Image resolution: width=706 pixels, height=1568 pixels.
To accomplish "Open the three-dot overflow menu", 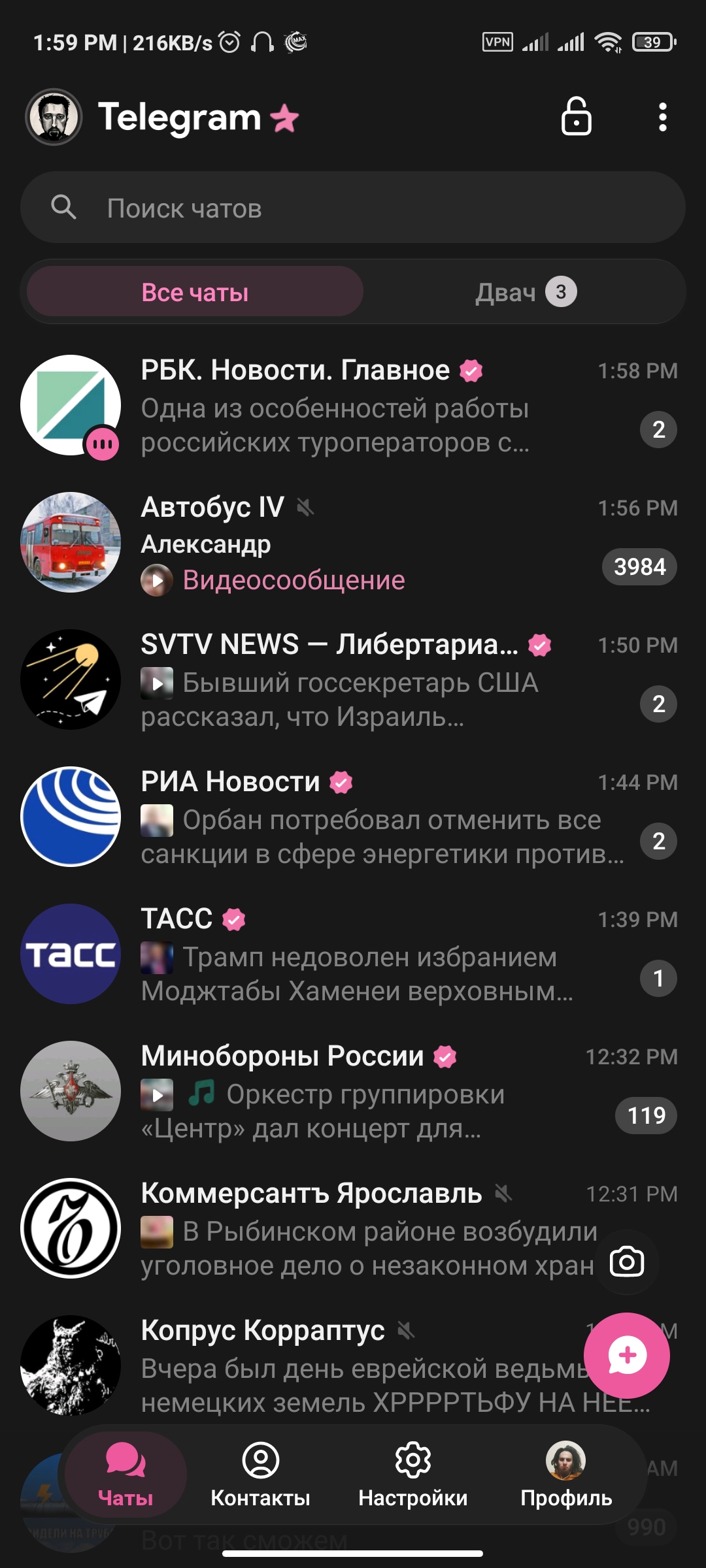I will tap(662, 118).
